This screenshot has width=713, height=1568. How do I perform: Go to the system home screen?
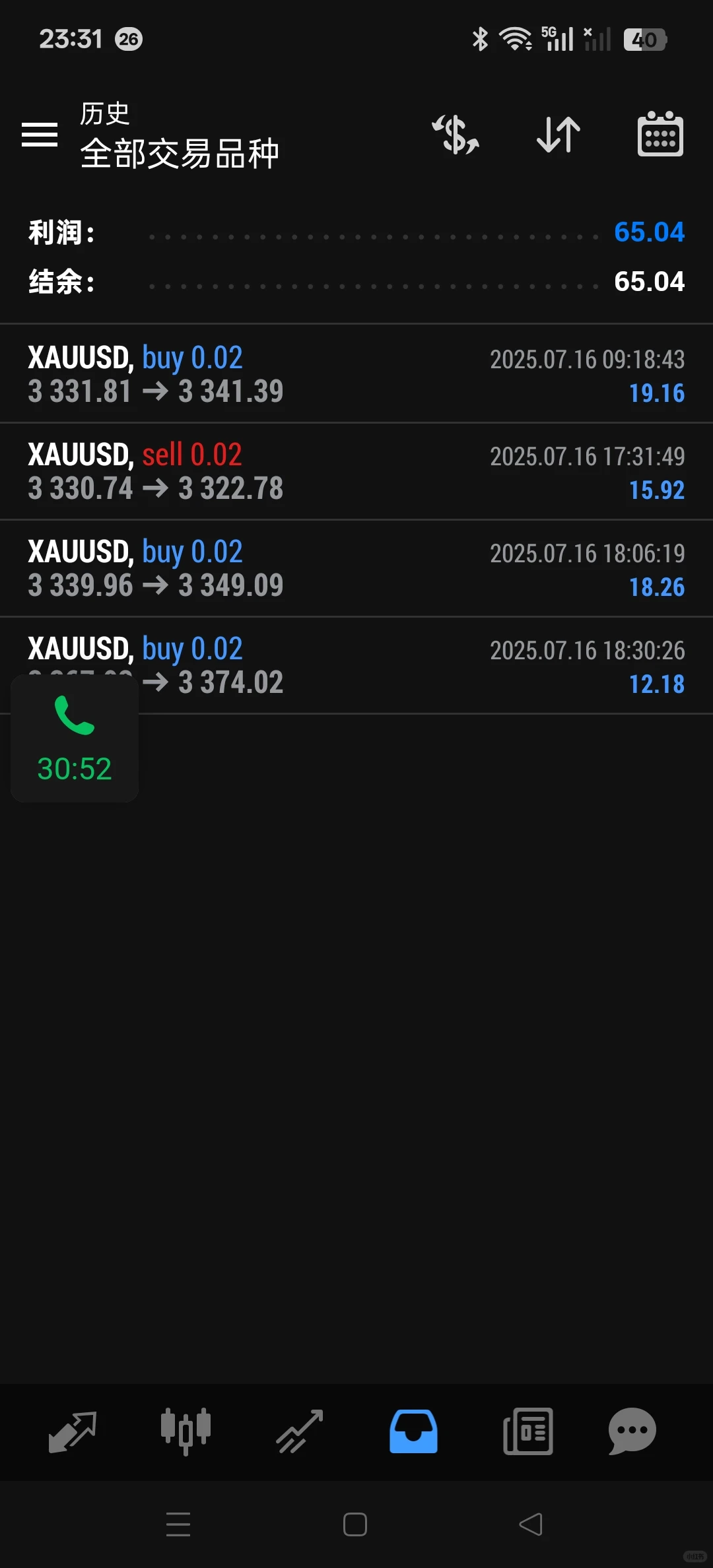355,1524
